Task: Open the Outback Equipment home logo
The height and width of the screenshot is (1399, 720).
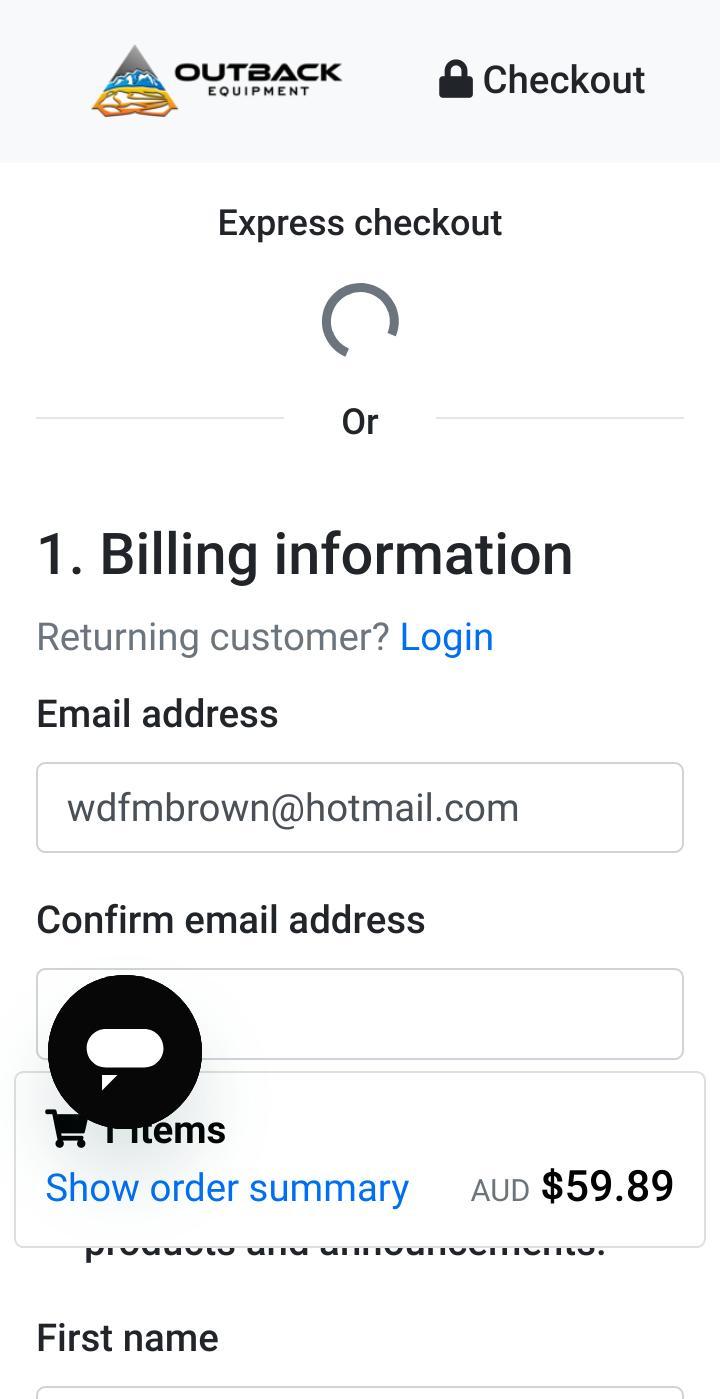Action: [216, 80]
